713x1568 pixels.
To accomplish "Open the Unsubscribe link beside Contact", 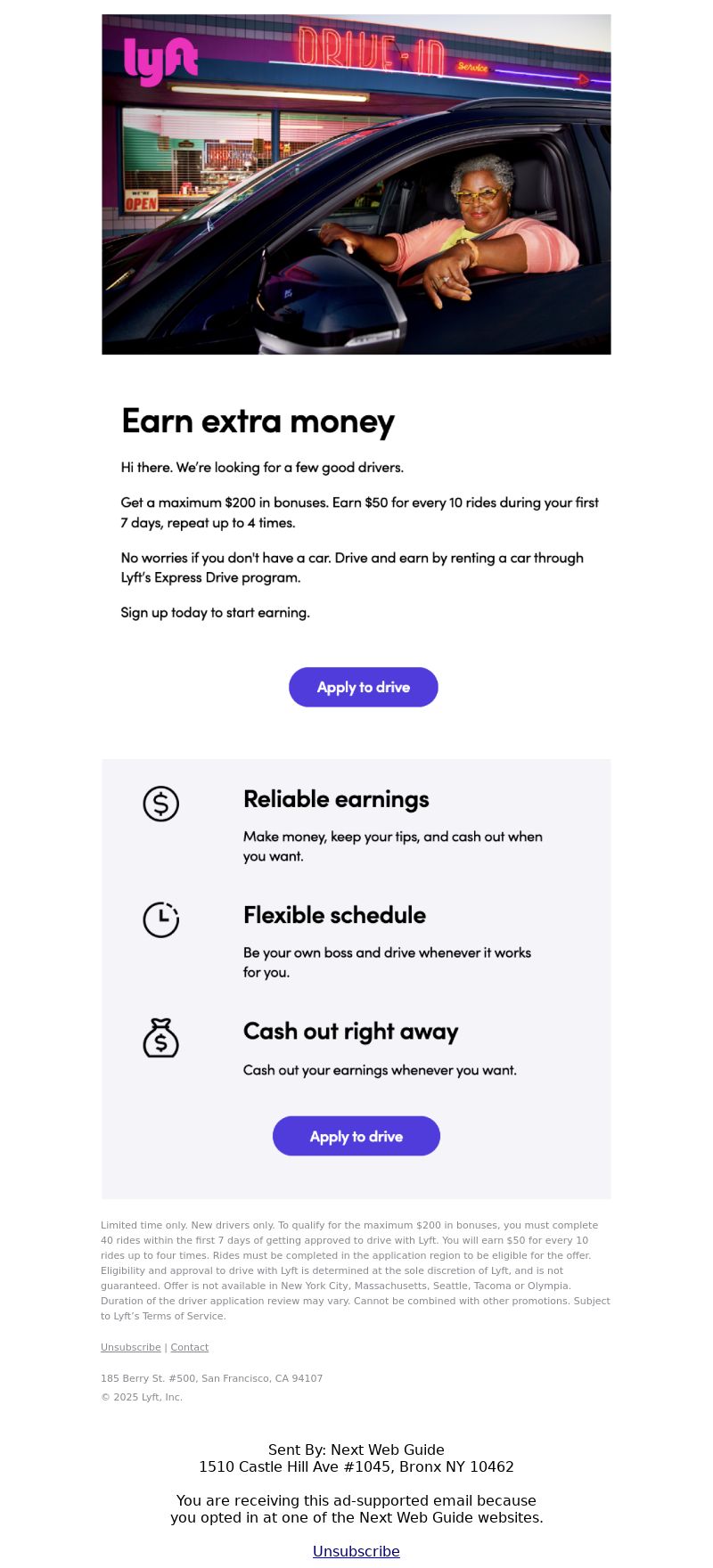I will [x=130, y=1347].
